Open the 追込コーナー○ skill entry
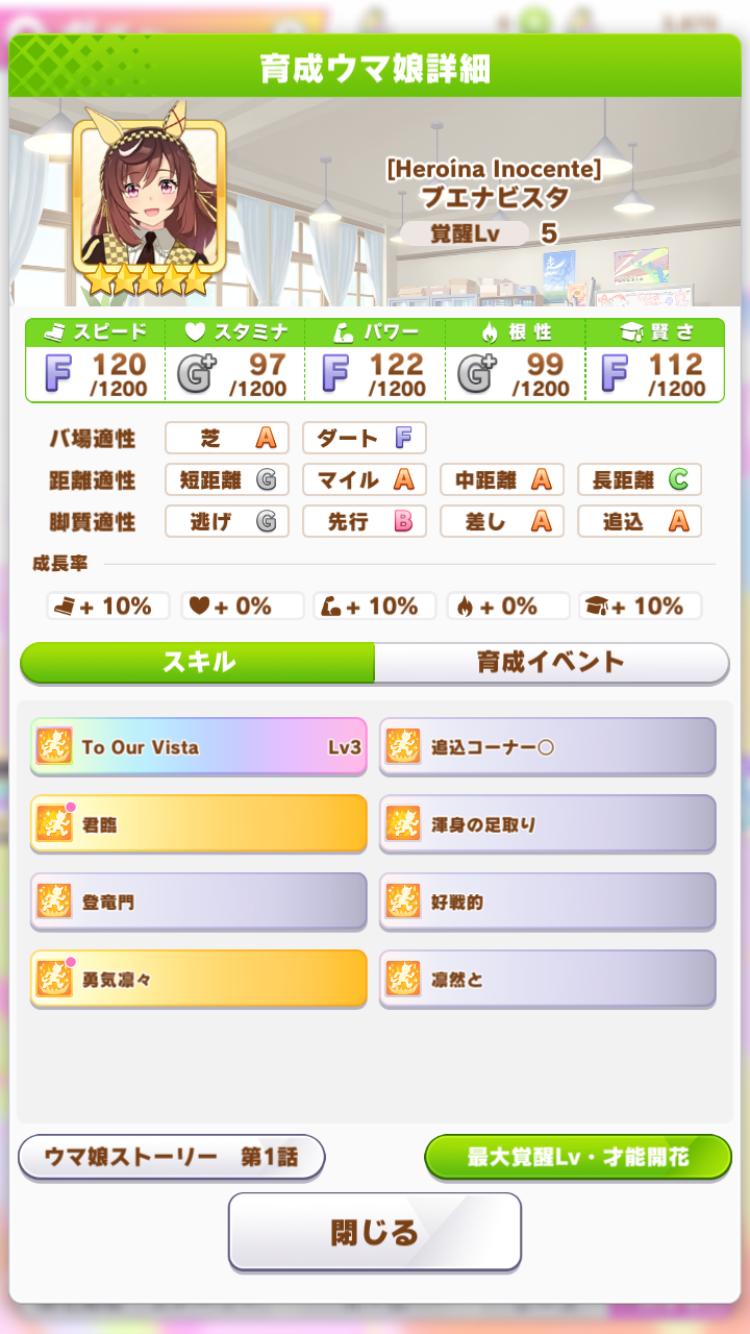750x1334 pixels. [x=548, y=747]
